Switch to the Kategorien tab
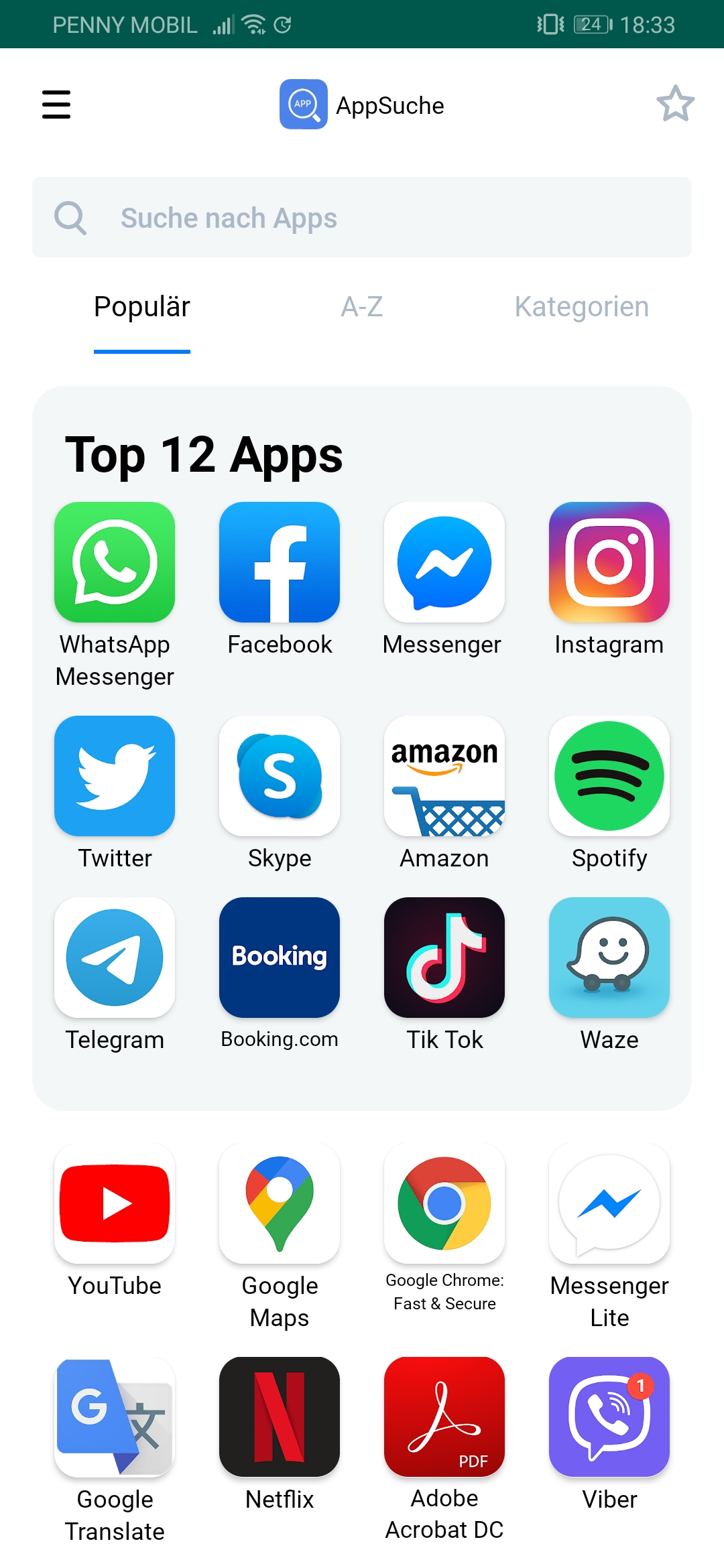 (x=582, y=307)
